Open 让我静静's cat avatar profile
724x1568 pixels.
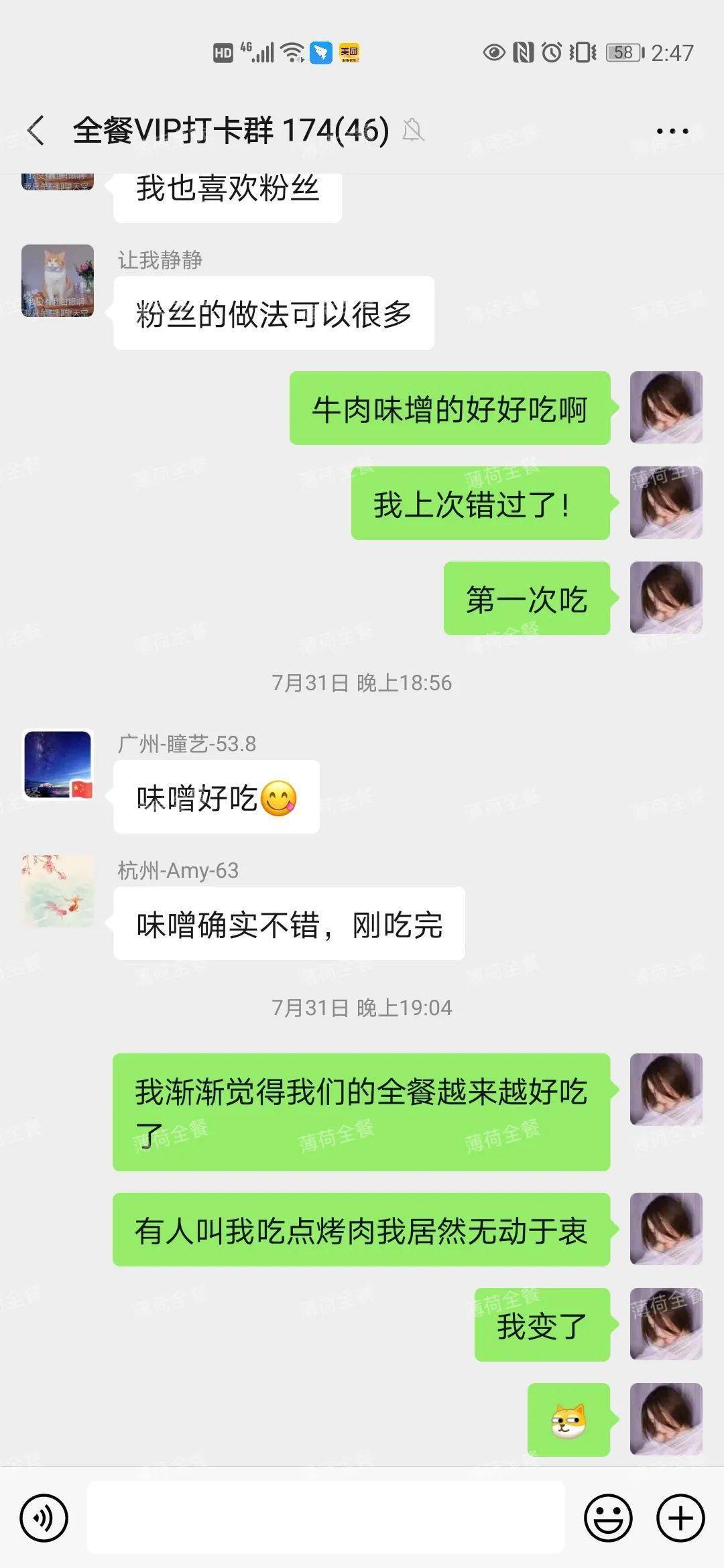58,281
